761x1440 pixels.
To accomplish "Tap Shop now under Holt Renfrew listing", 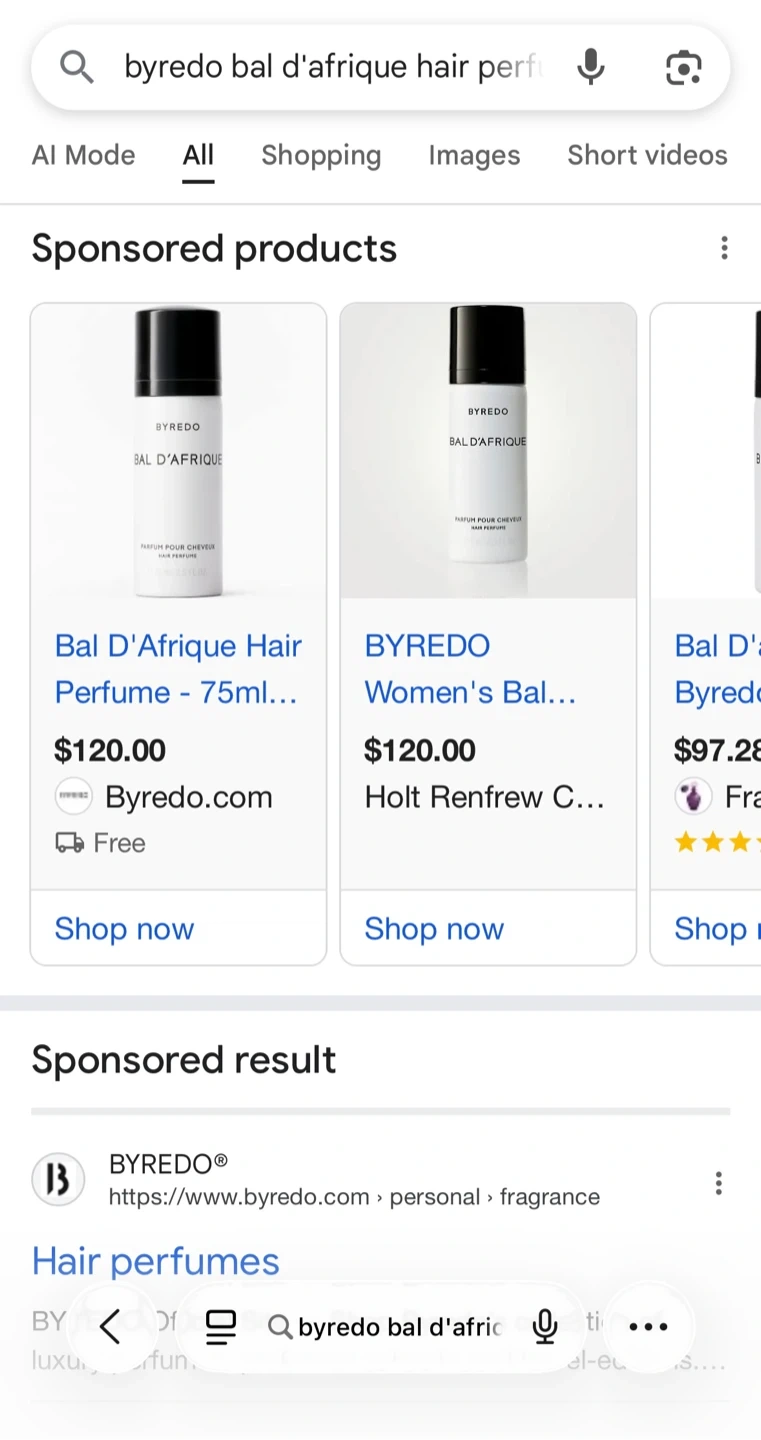I will 434,929.
